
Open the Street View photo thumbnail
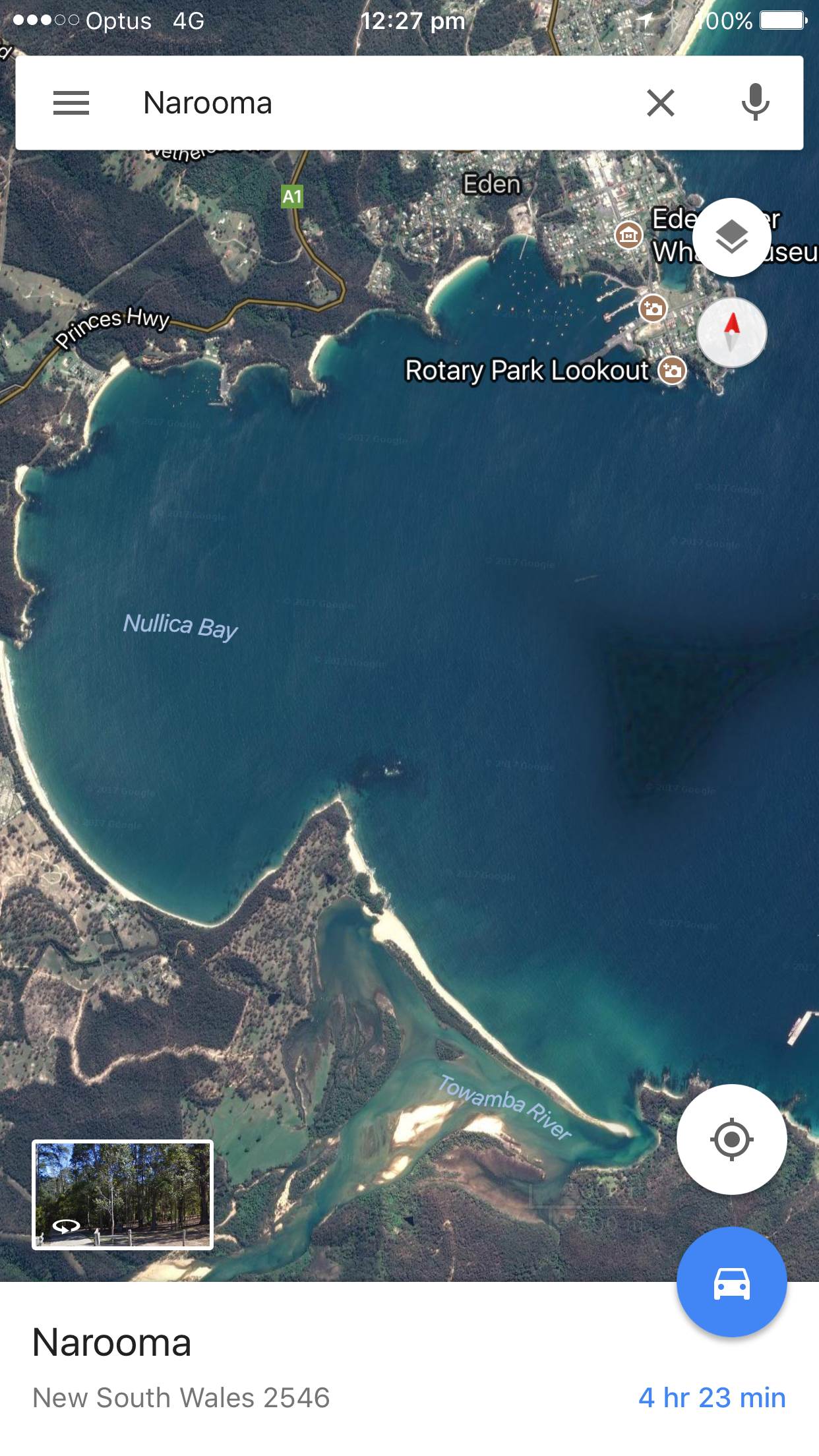[x=123, y=1195]
